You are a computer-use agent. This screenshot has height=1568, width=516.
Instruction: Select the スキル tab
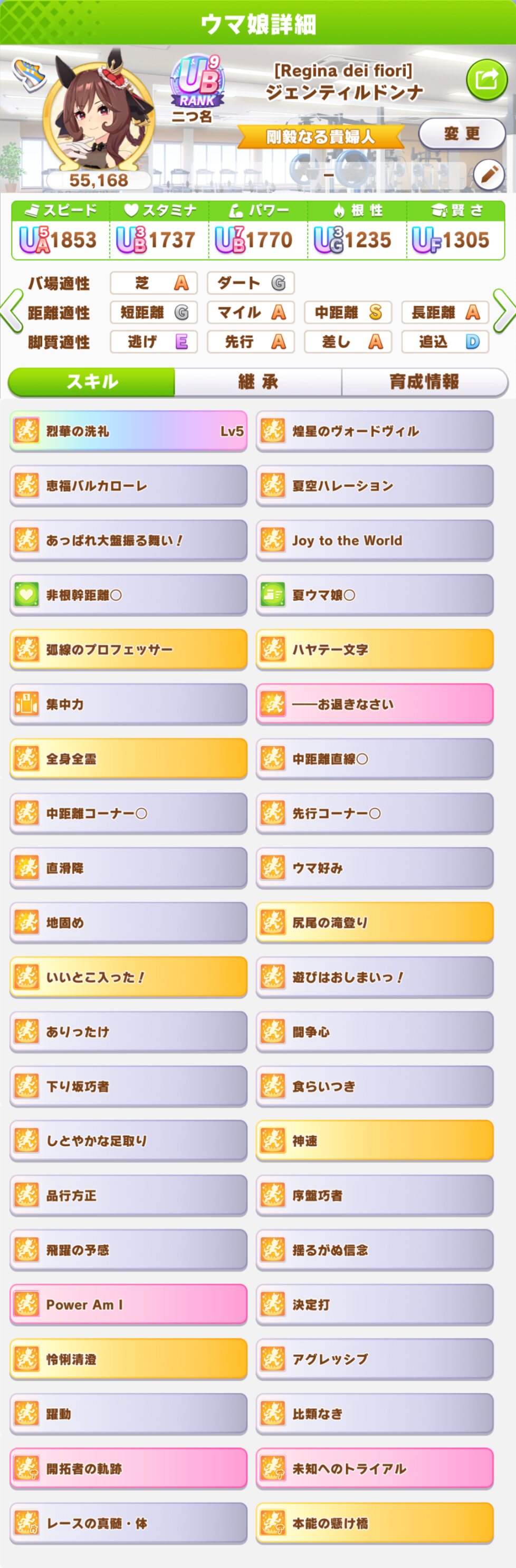(x=92, y=382)
